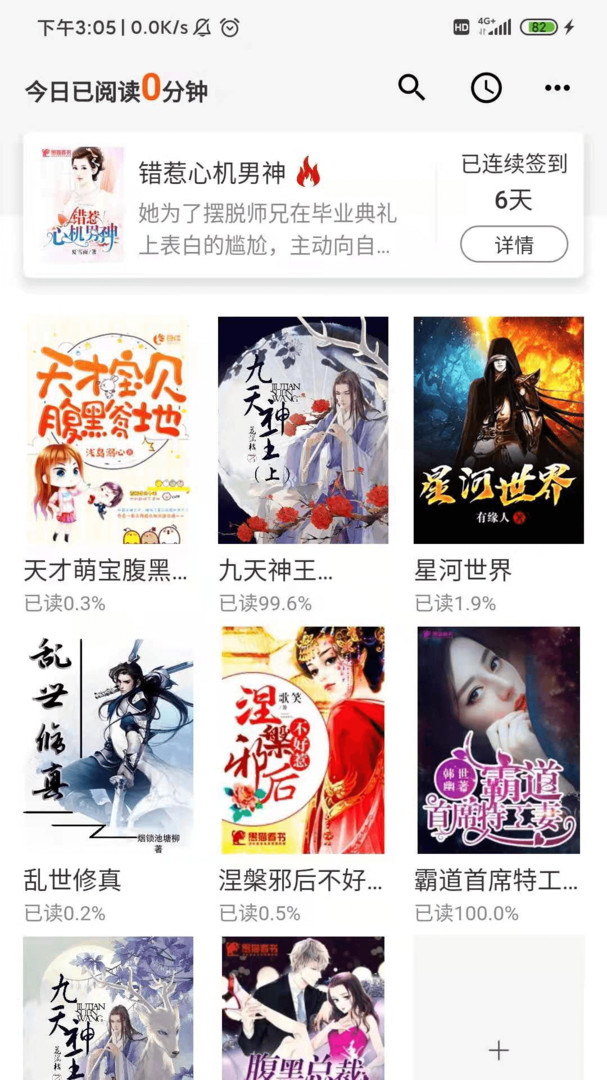
Task: Open the book 霸道首席特工
Action: tap(498, 740)
